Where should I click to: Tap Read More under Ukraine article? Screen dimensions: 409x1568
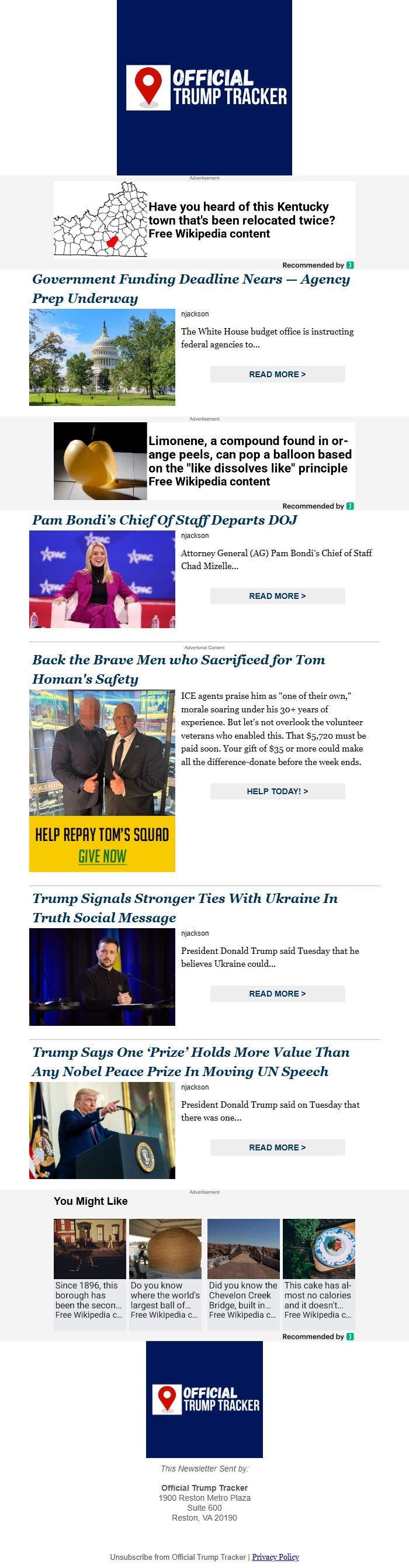point(277,994)
